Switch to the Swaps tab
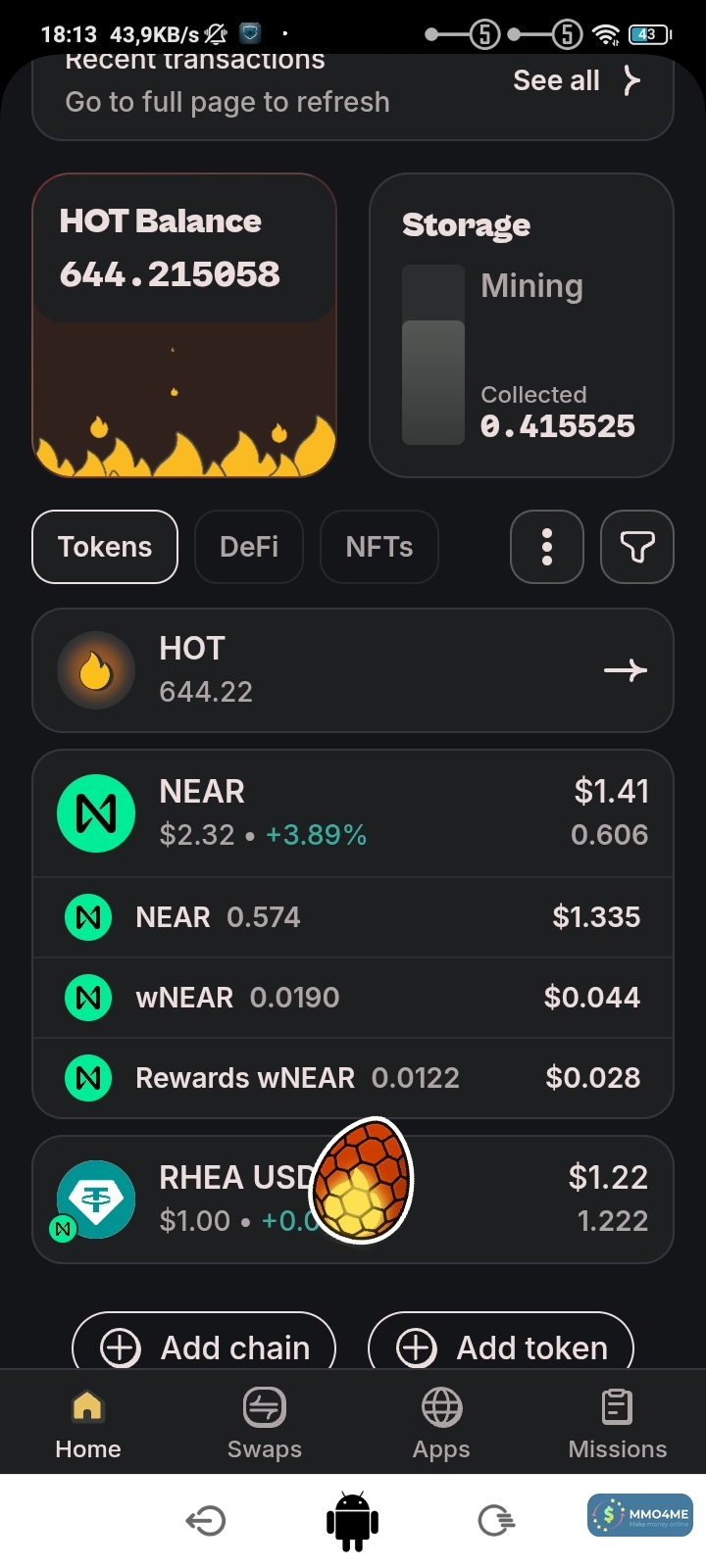This screenshot has height=1568, width=706. coord(265,1424)
